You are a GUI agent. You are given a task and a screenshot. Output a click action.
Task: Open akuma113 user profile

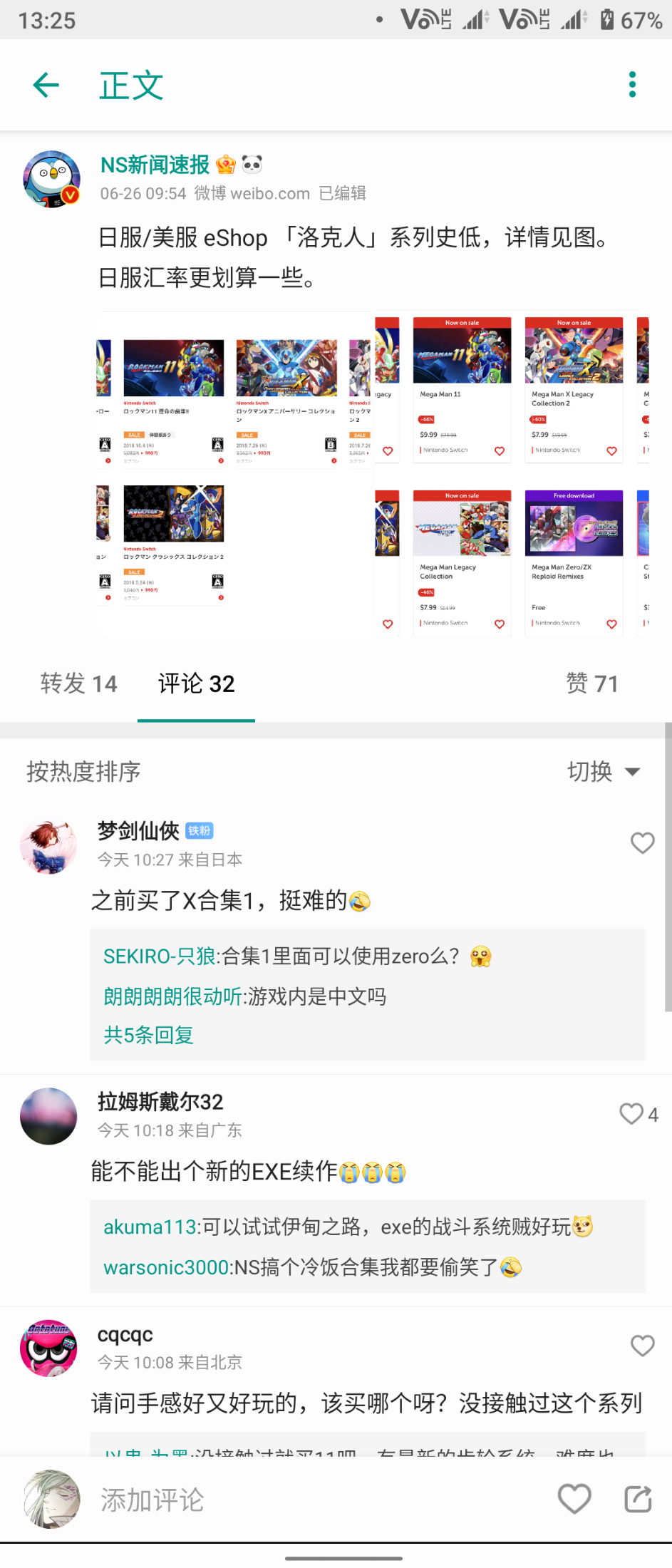click(150, 1227)
